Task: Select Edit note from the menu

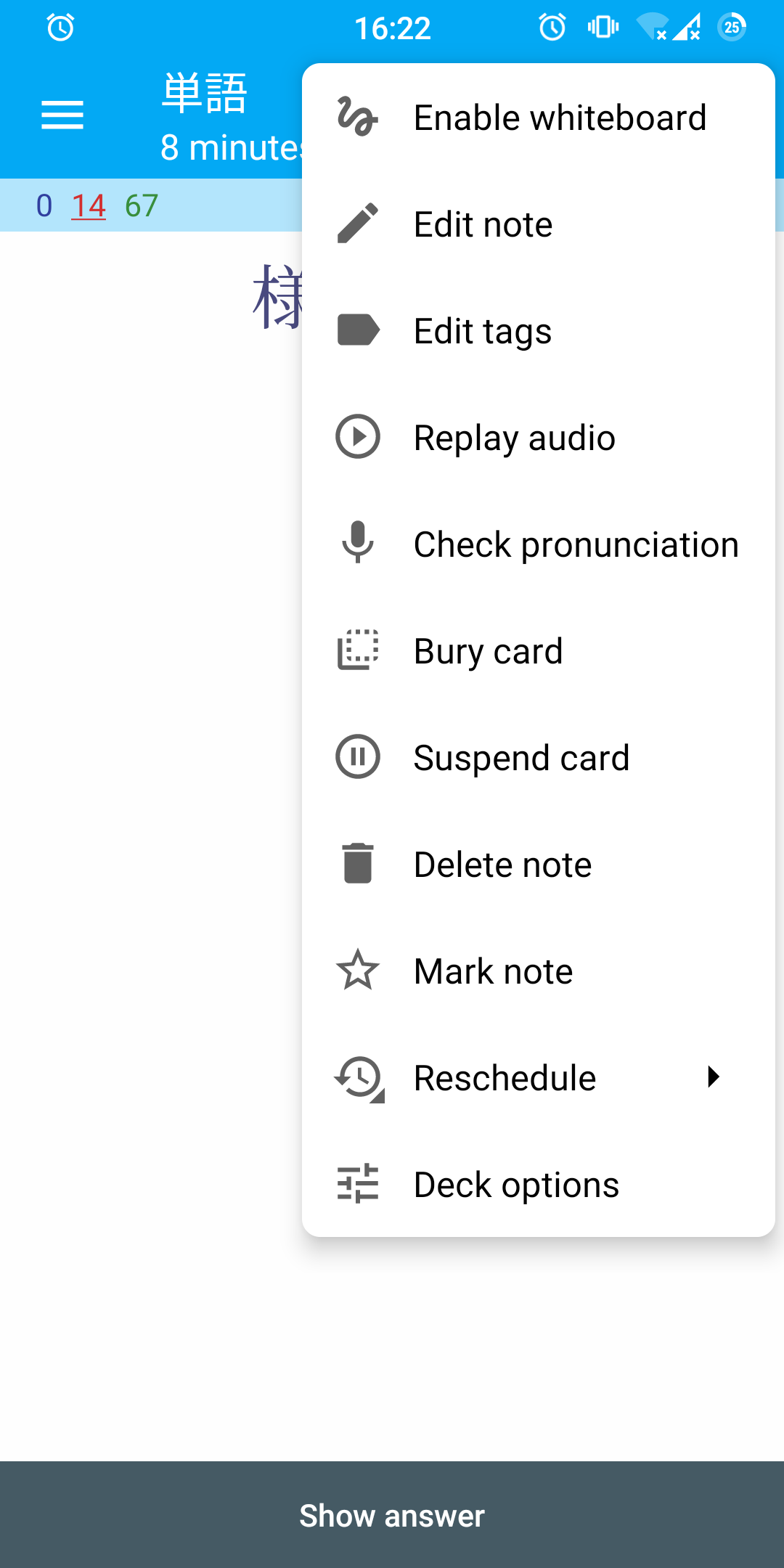Action: click(537, 224)
